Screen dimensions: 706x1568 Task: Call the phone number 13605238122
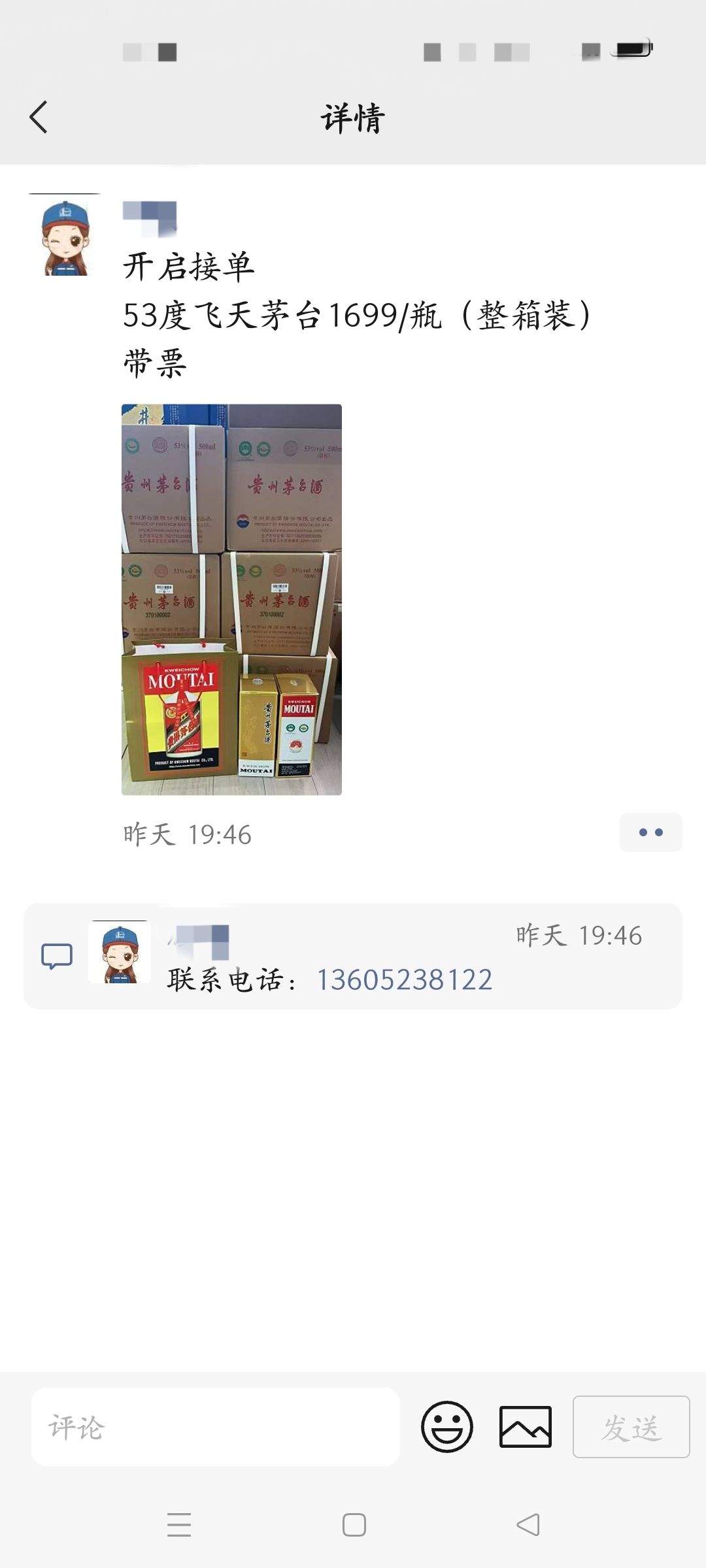pos(405,980)
